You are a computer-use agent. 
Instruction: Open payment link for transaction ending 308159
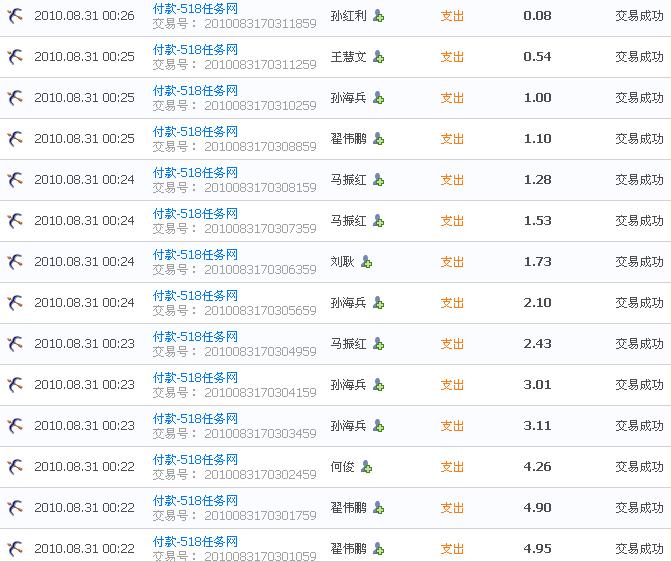(195, 173)
